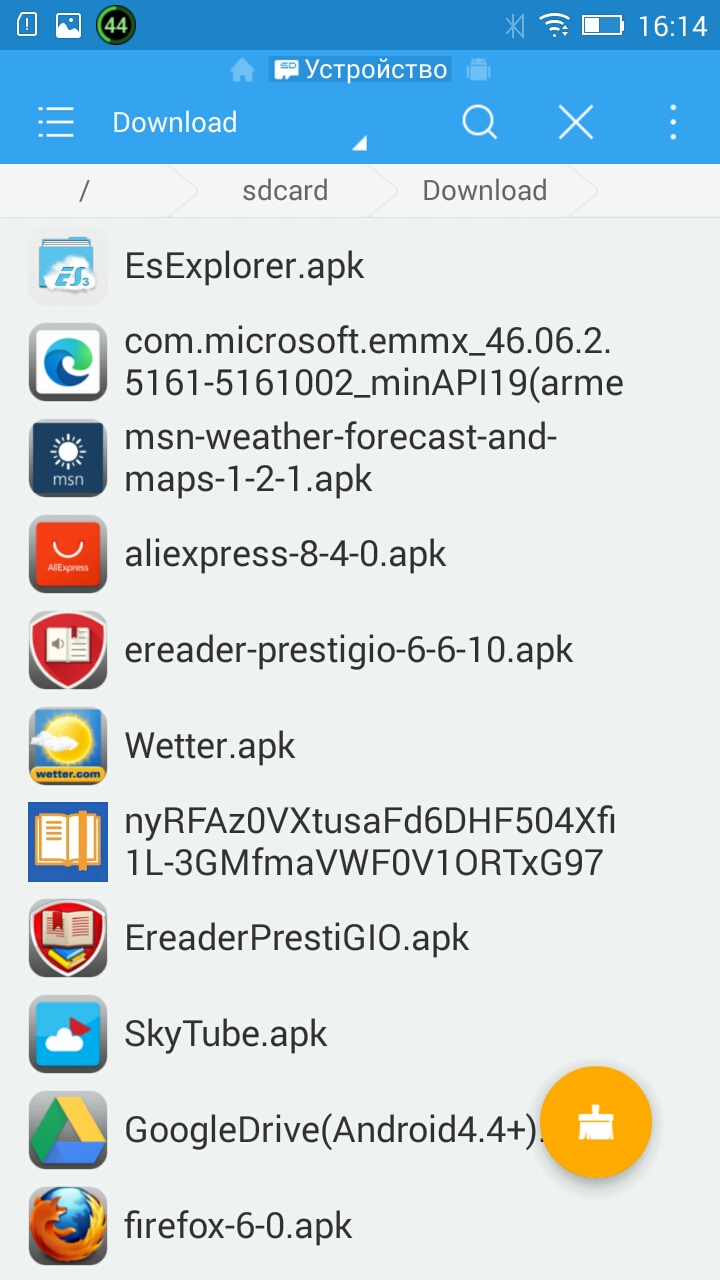Select msn-weather-forecast-and-maps-1-2-1.apk
The image size is (720, 1280).
click(x=340, y=458)
